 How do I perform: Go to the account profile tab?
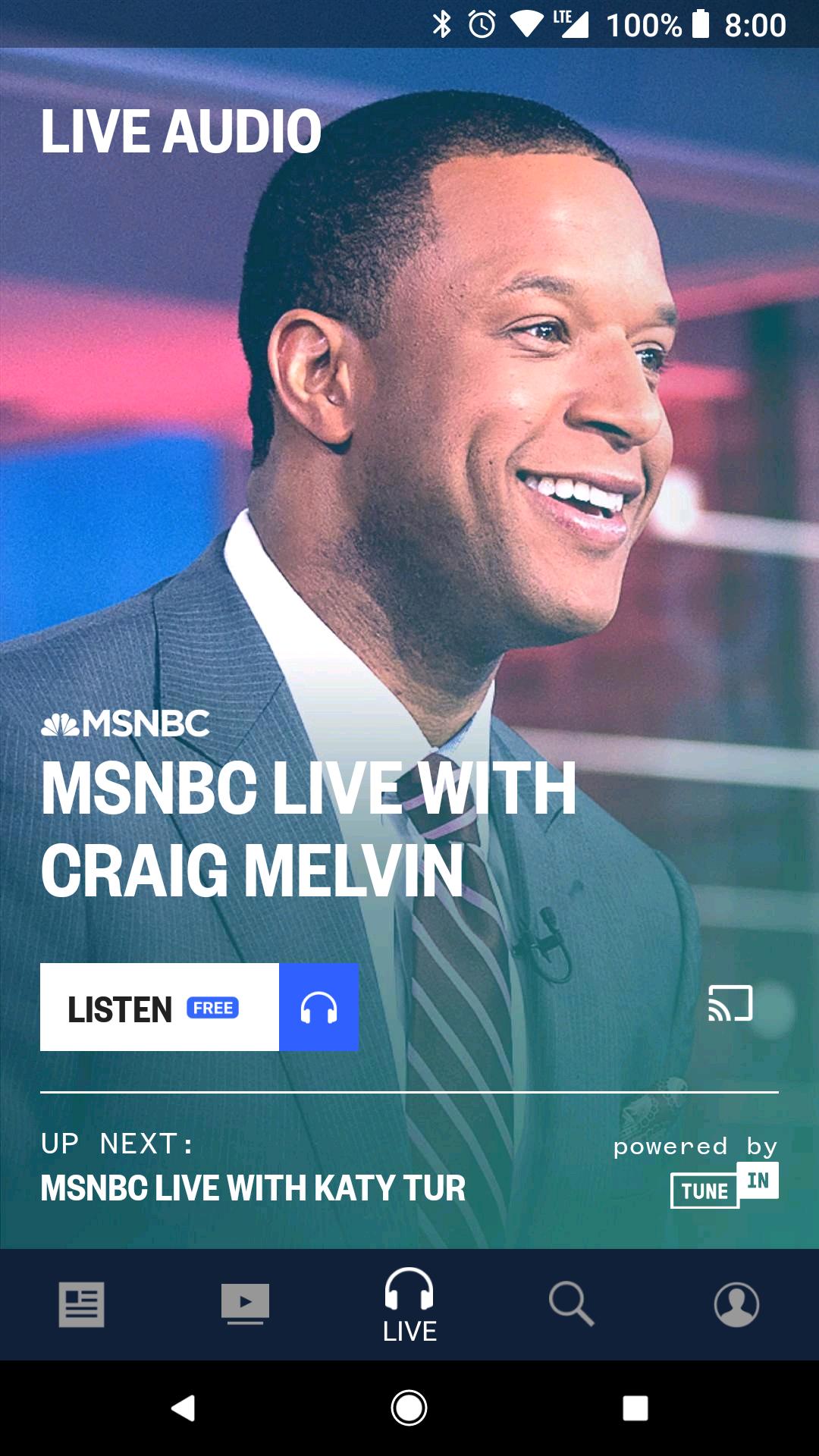pos(736,1304)
